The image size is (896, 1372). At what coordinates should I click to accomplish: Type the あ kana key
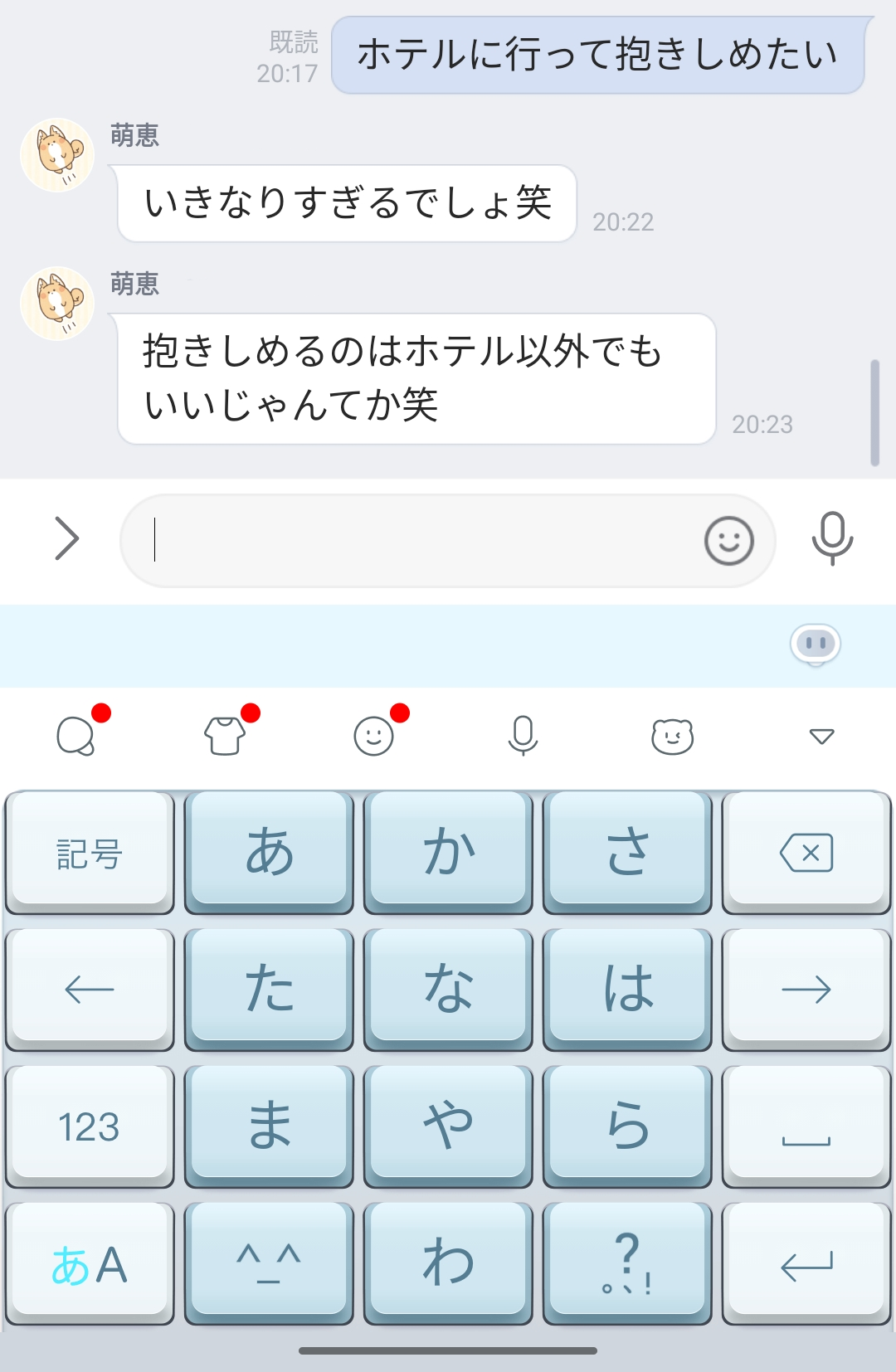pos(269,852)
